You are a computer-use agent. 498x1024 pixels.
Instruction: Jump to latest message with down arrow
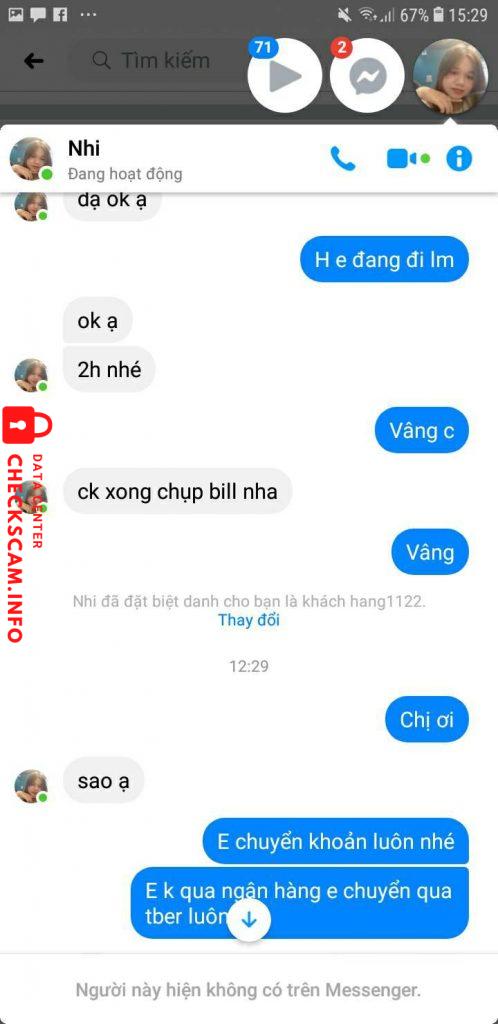click(x=249, y=920)
